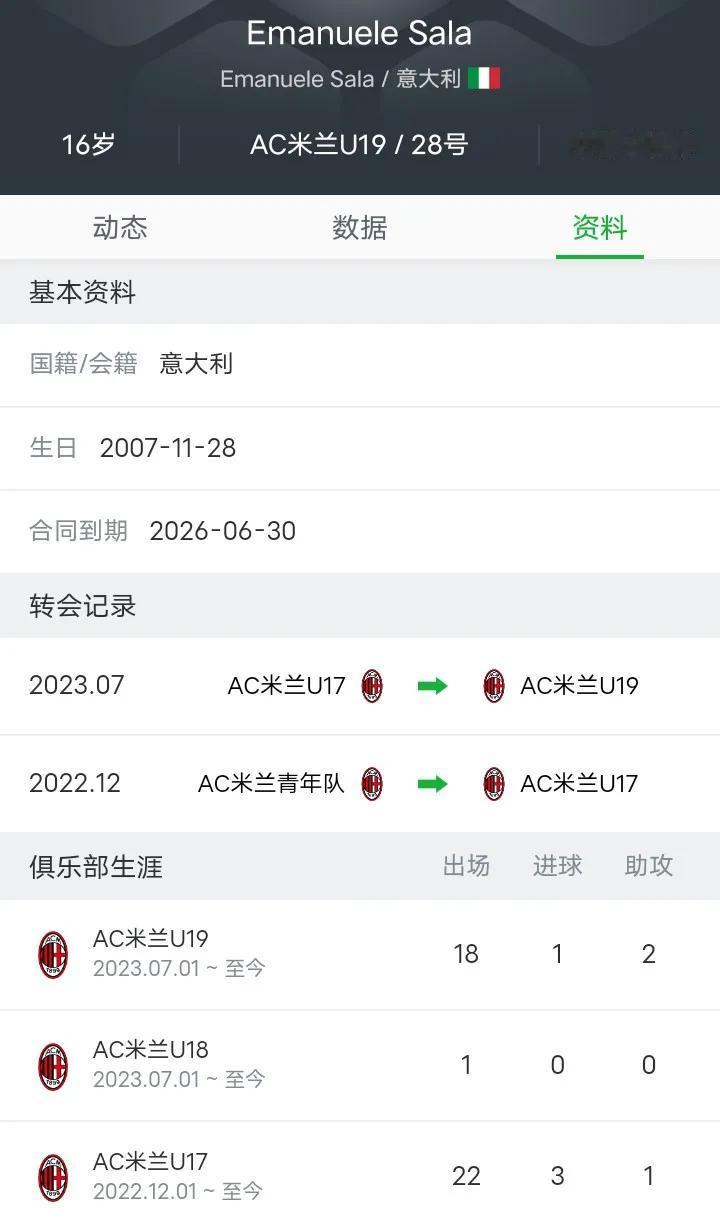Open the 2022.12 transfer to AC米兰U17
This screenshot has width=720, height=1222.
pyautogui.click(x=360, y=784)
